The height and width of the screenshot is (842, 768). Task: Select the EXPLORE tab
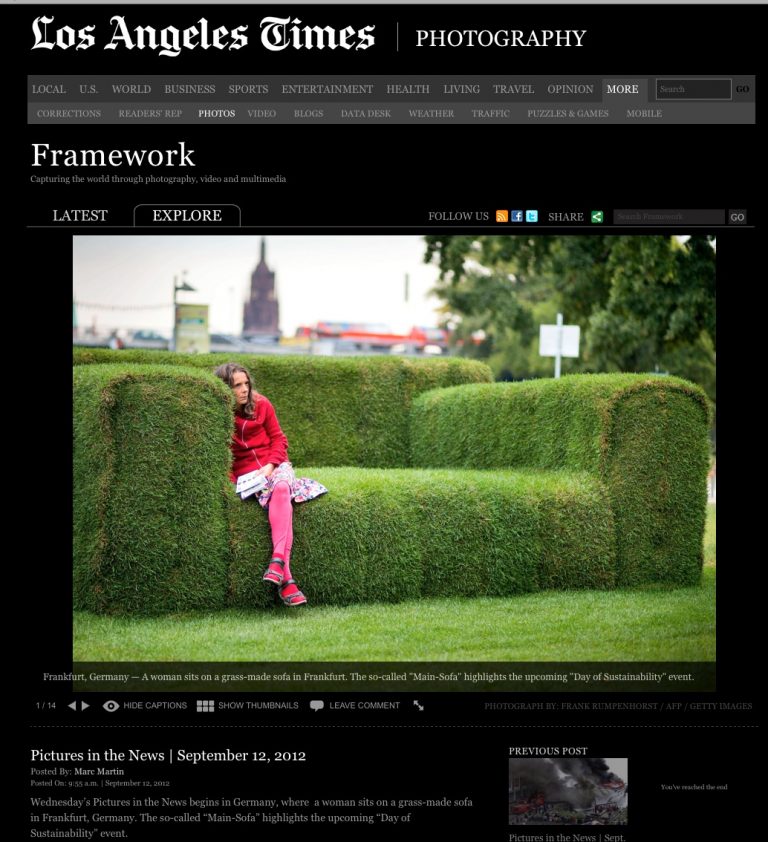tap(187, 216)
